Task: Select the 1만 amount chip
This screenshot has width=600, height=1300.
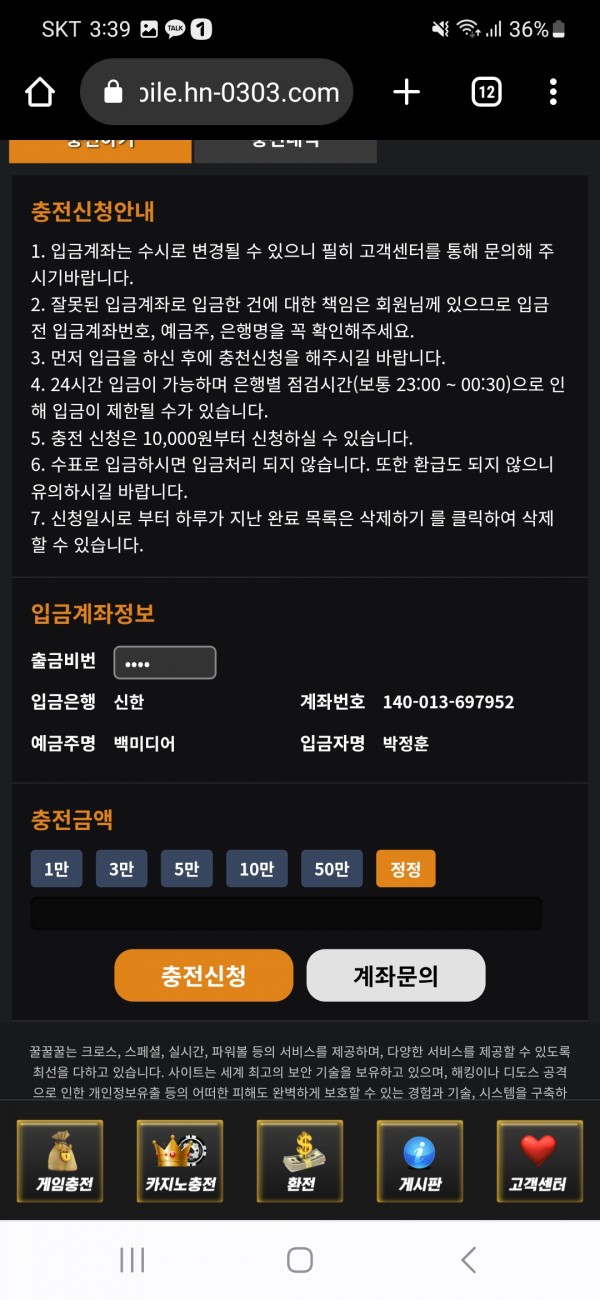Action: (x=56, y=869)
